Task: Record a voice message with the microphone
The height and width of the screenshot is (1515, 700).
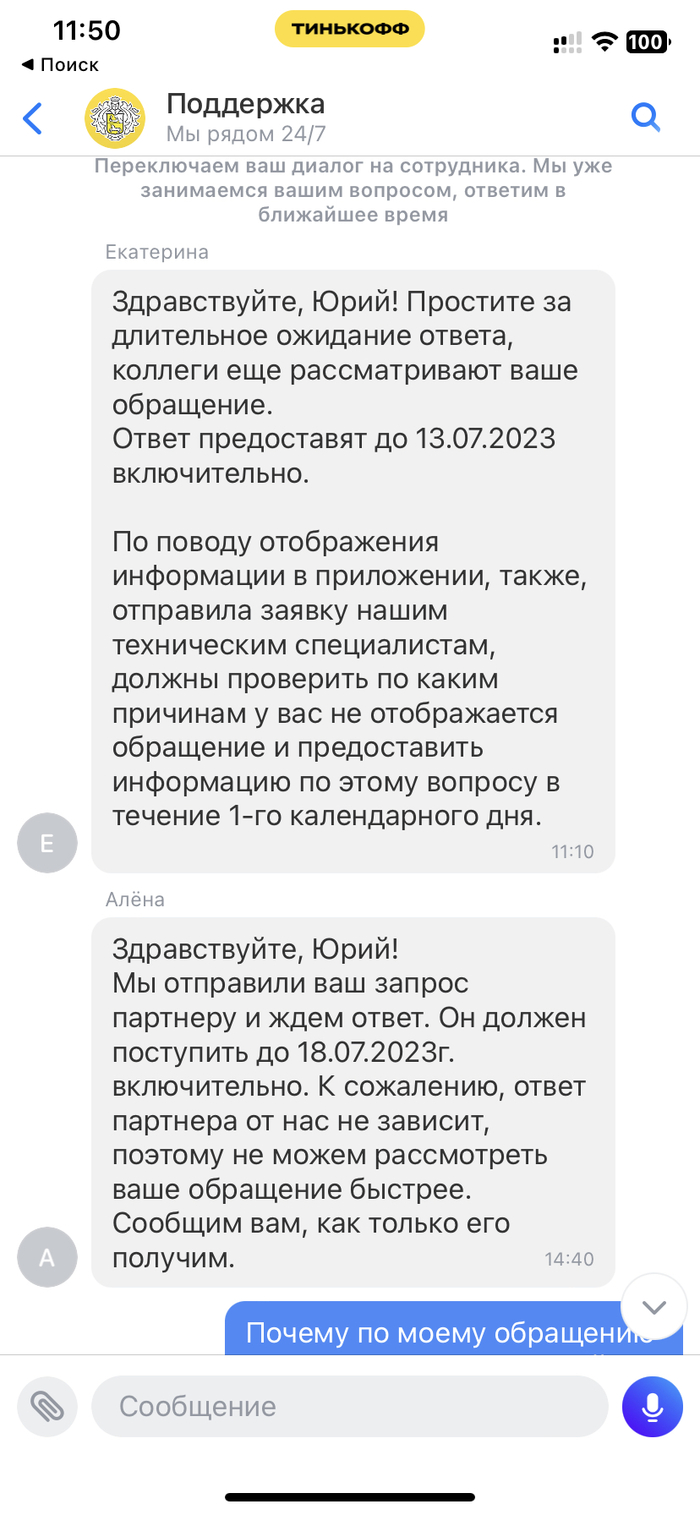Action: tap(652, 1407)
